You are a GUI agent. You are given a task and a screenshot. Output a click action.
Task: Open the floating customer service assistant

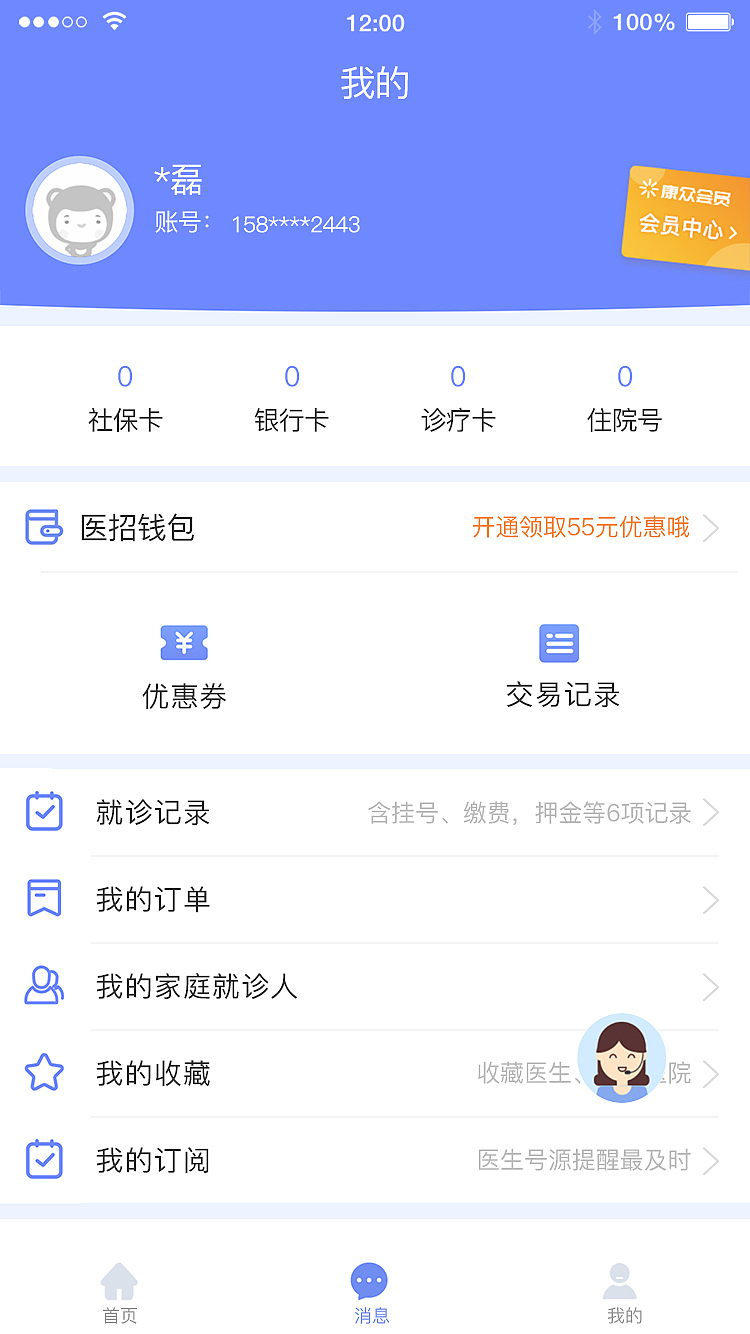pyautogui.click(x=622, y=1058)
